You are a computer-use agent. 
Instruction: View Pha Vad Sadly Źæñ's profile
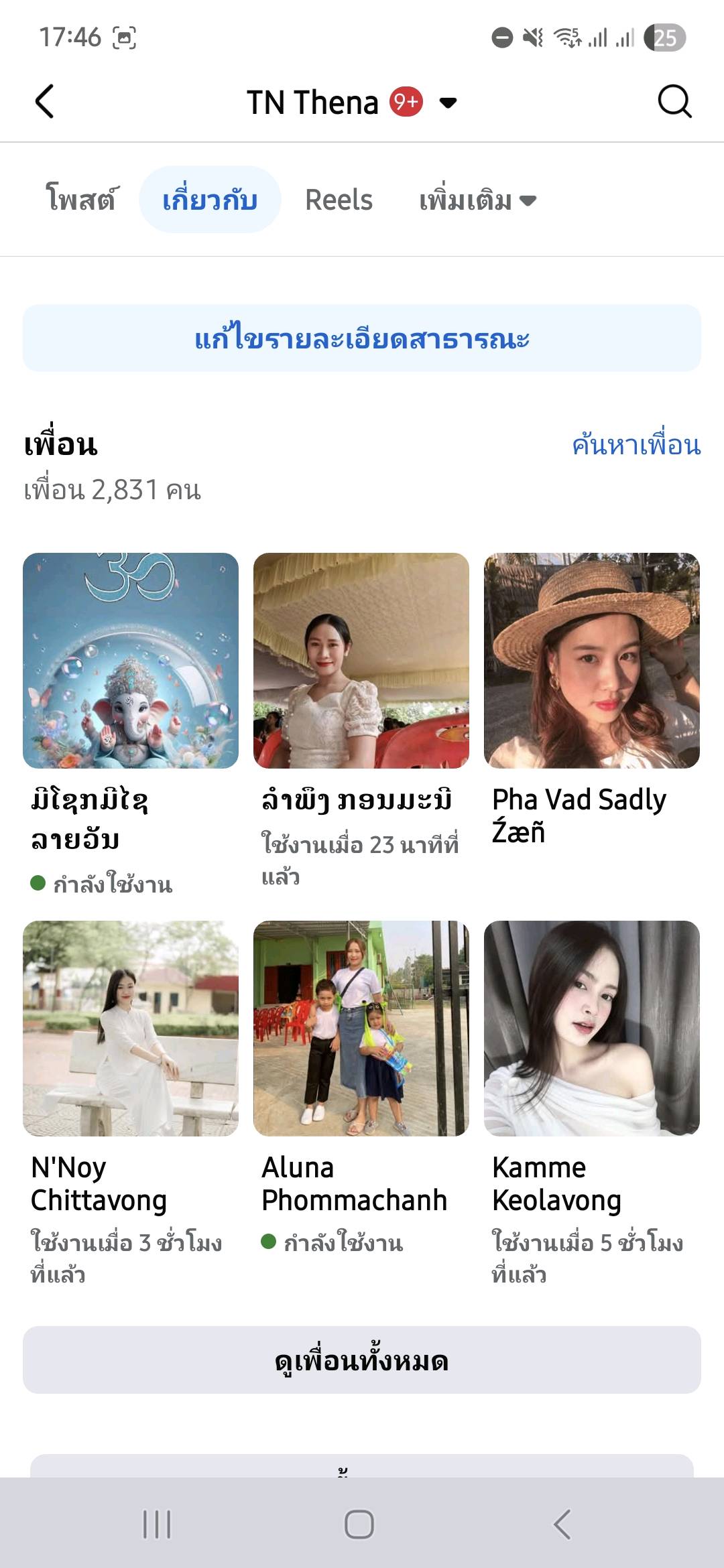tap(592, 660)
